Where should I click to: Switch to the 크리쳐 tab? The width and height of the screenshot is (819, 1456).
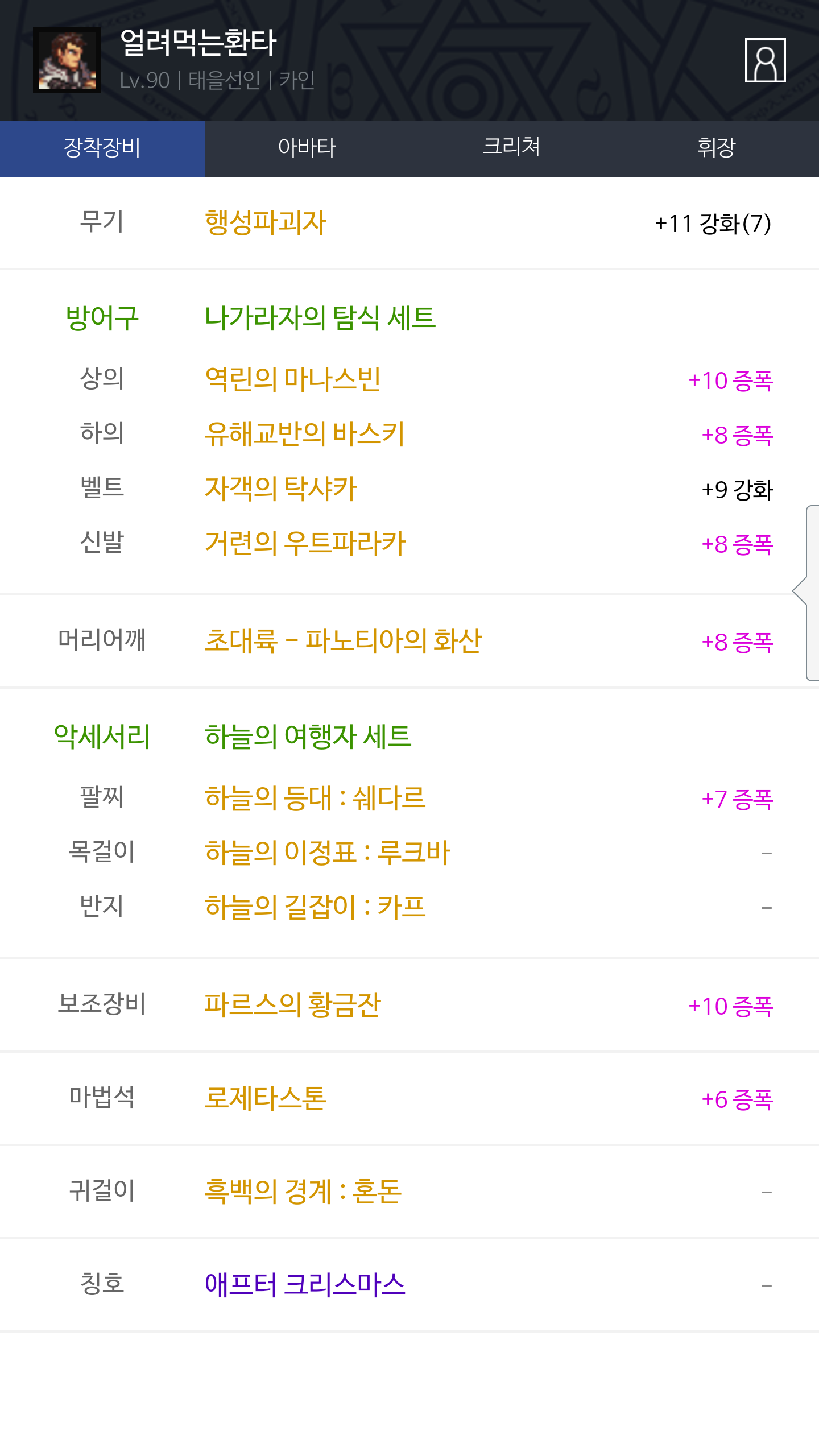(x=512, y=148)
